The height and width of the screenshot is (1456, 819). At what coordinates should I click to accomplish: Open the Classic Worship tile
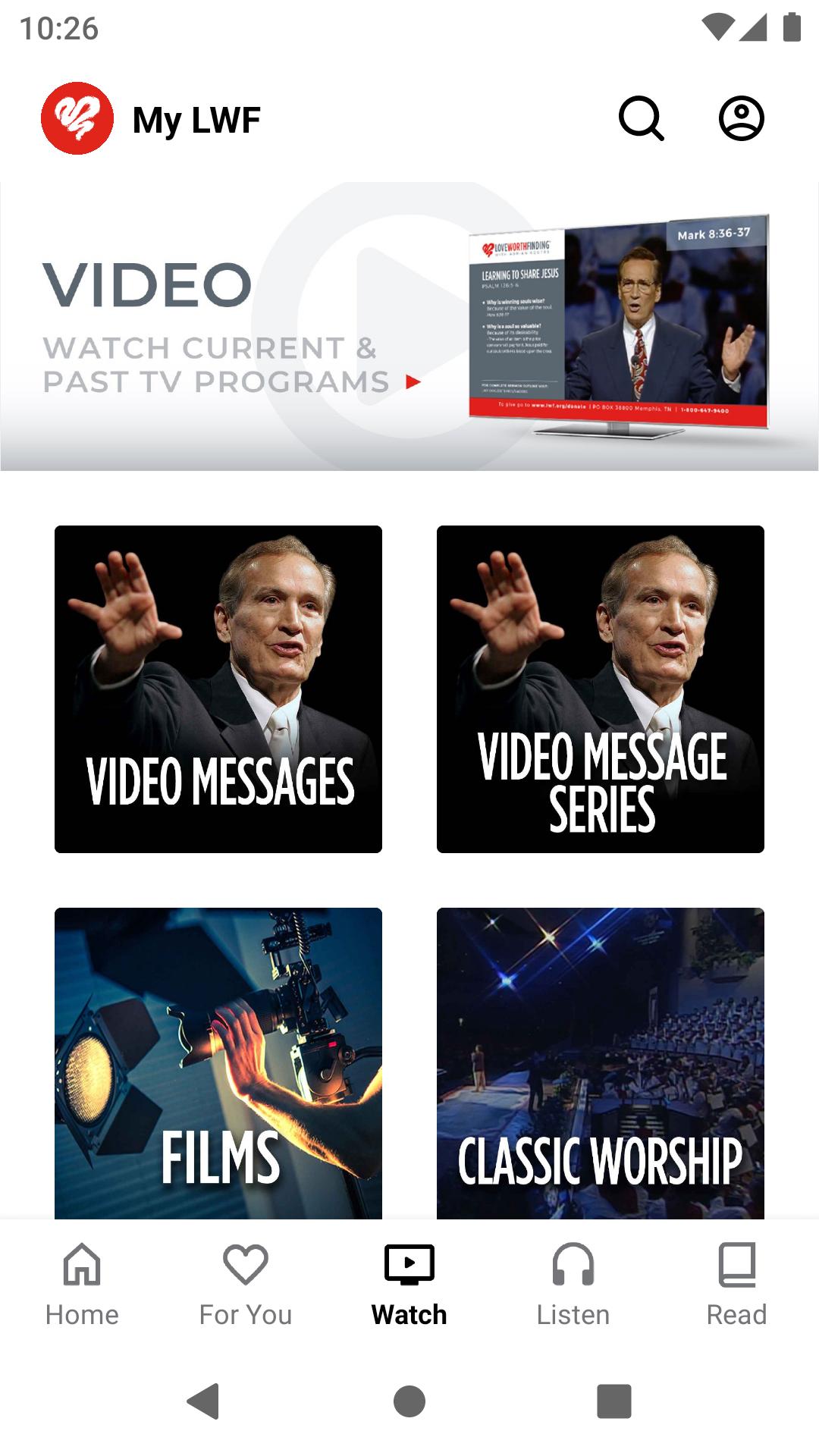point(601,1063)
